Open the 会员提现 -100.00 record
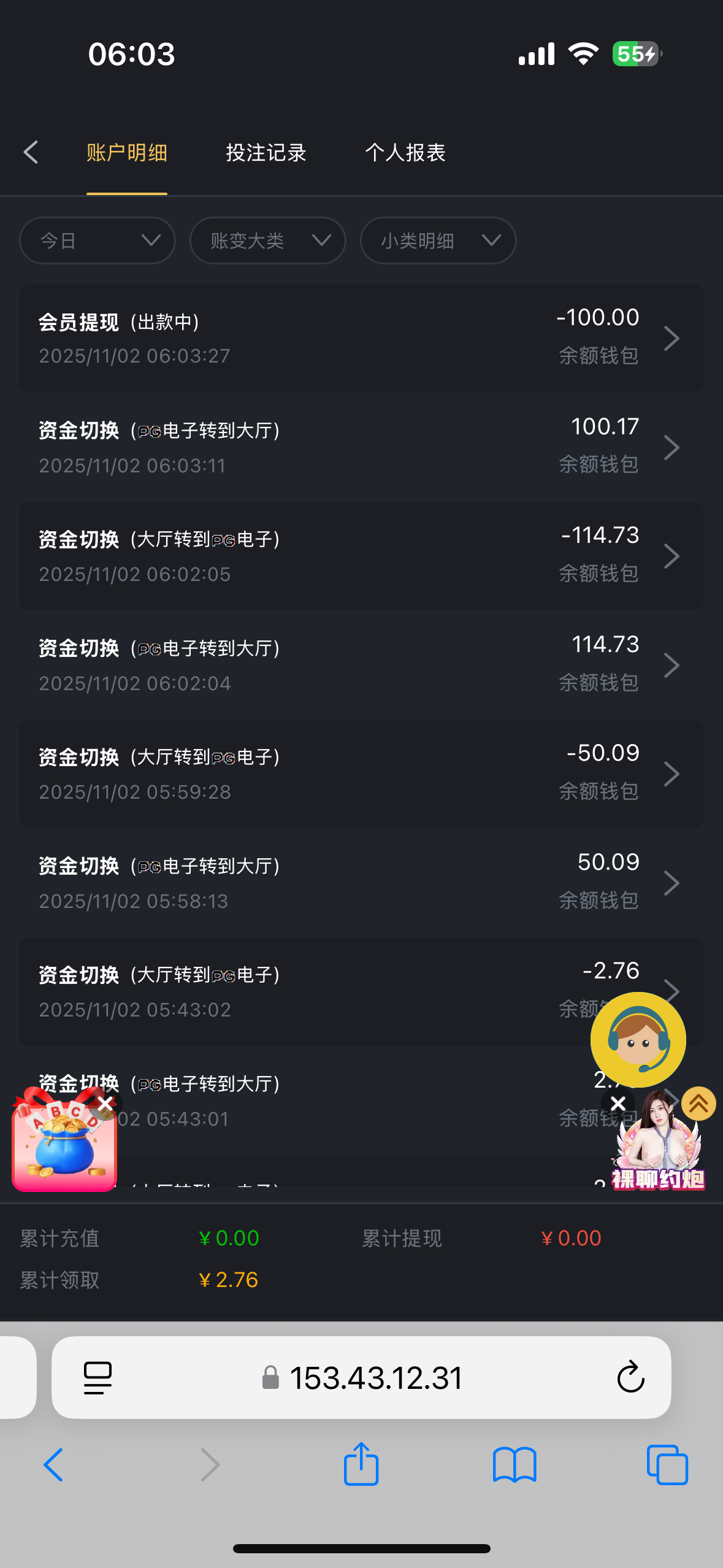The image size is (723, 1568). tap(361, 338)
